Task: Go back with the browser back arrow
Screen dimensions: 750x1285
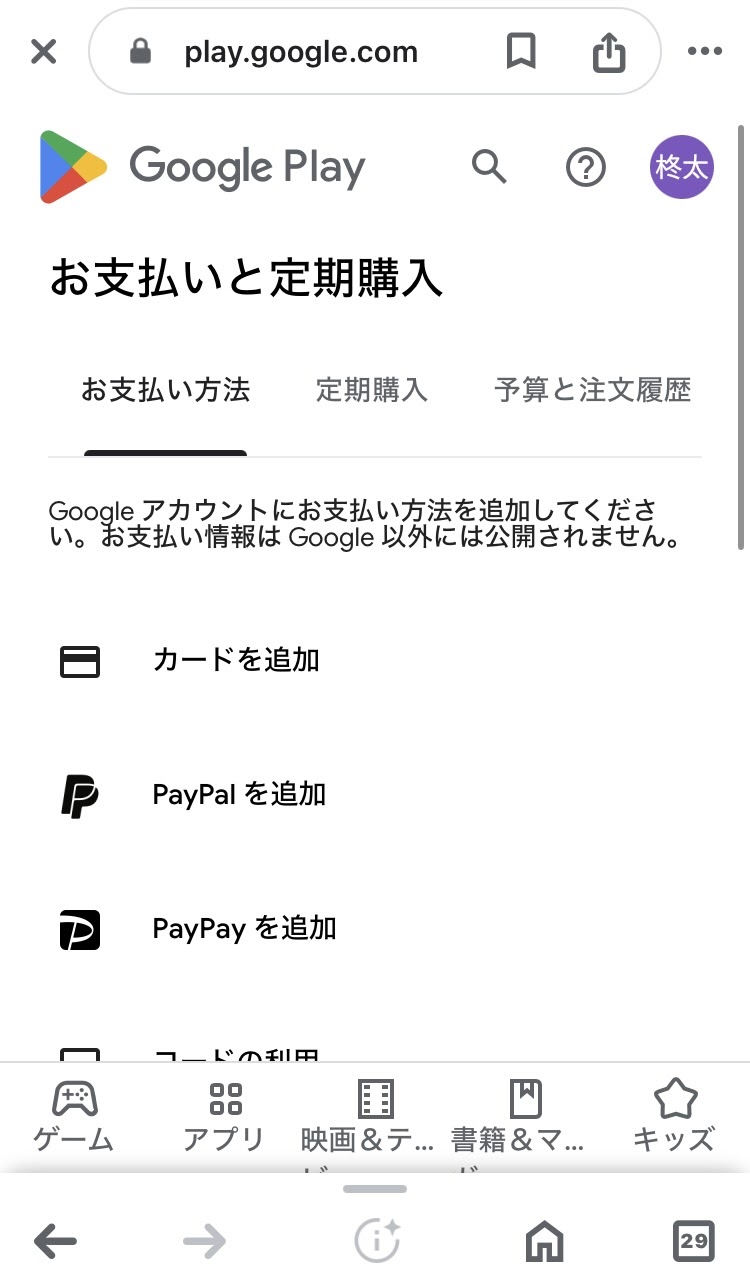Action: (x=55, y=1242)
